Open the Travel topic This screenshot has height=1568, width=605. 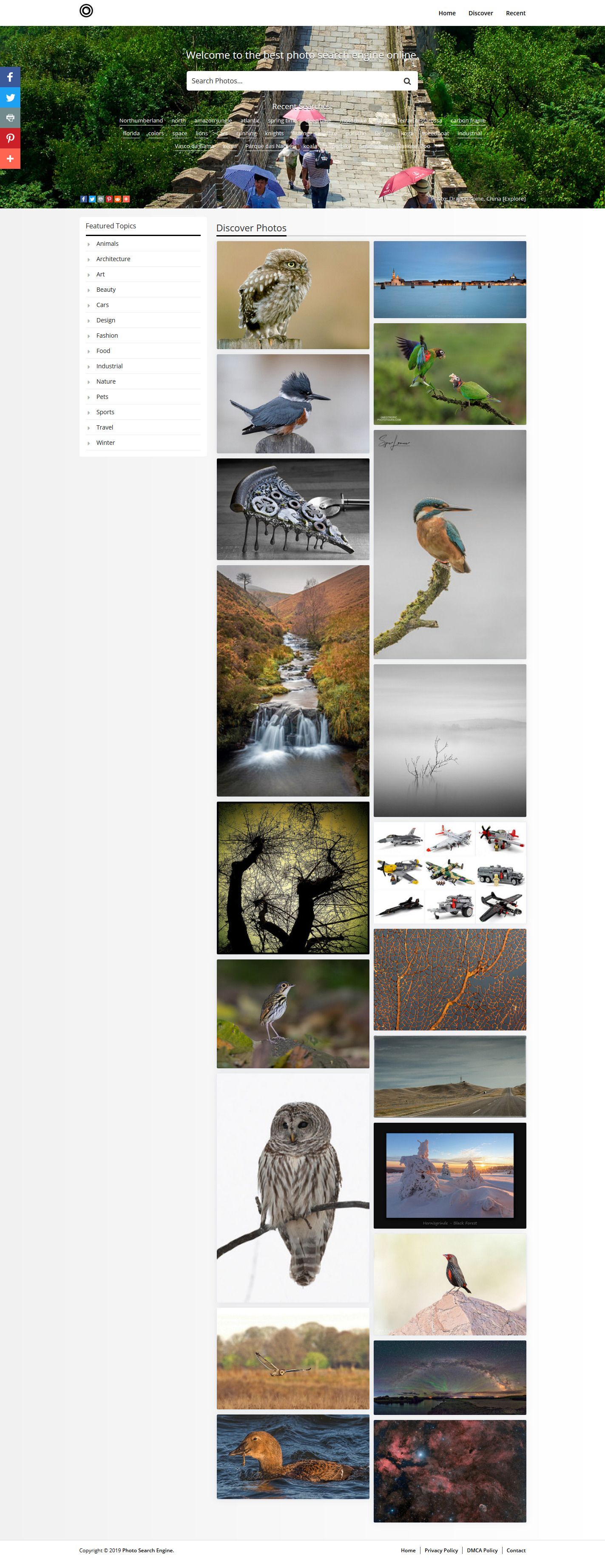(x=105, y=427)
